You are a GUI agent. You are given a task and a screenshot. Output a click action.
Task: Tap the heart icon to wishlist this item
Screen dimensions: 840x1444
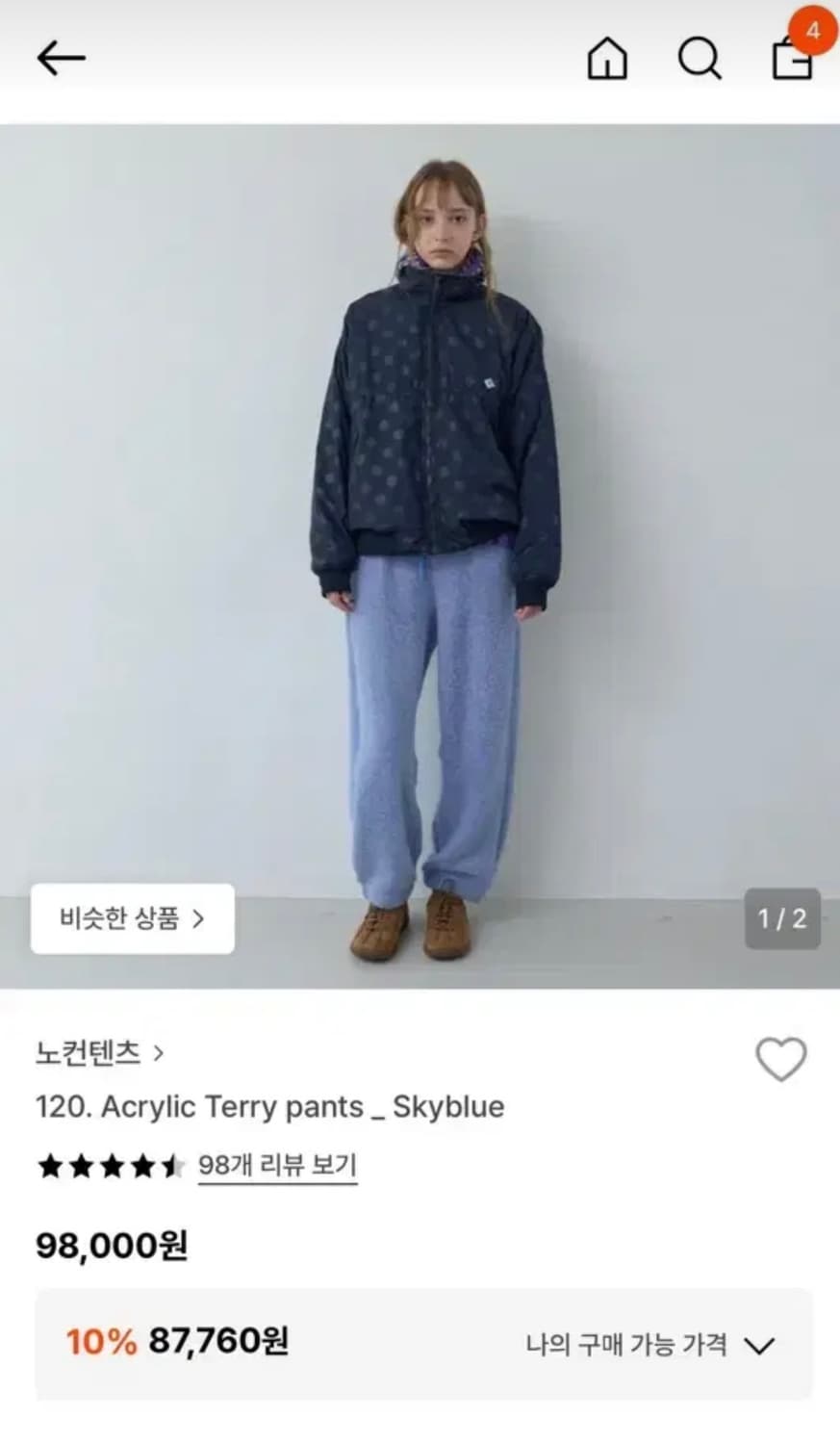781,1058
